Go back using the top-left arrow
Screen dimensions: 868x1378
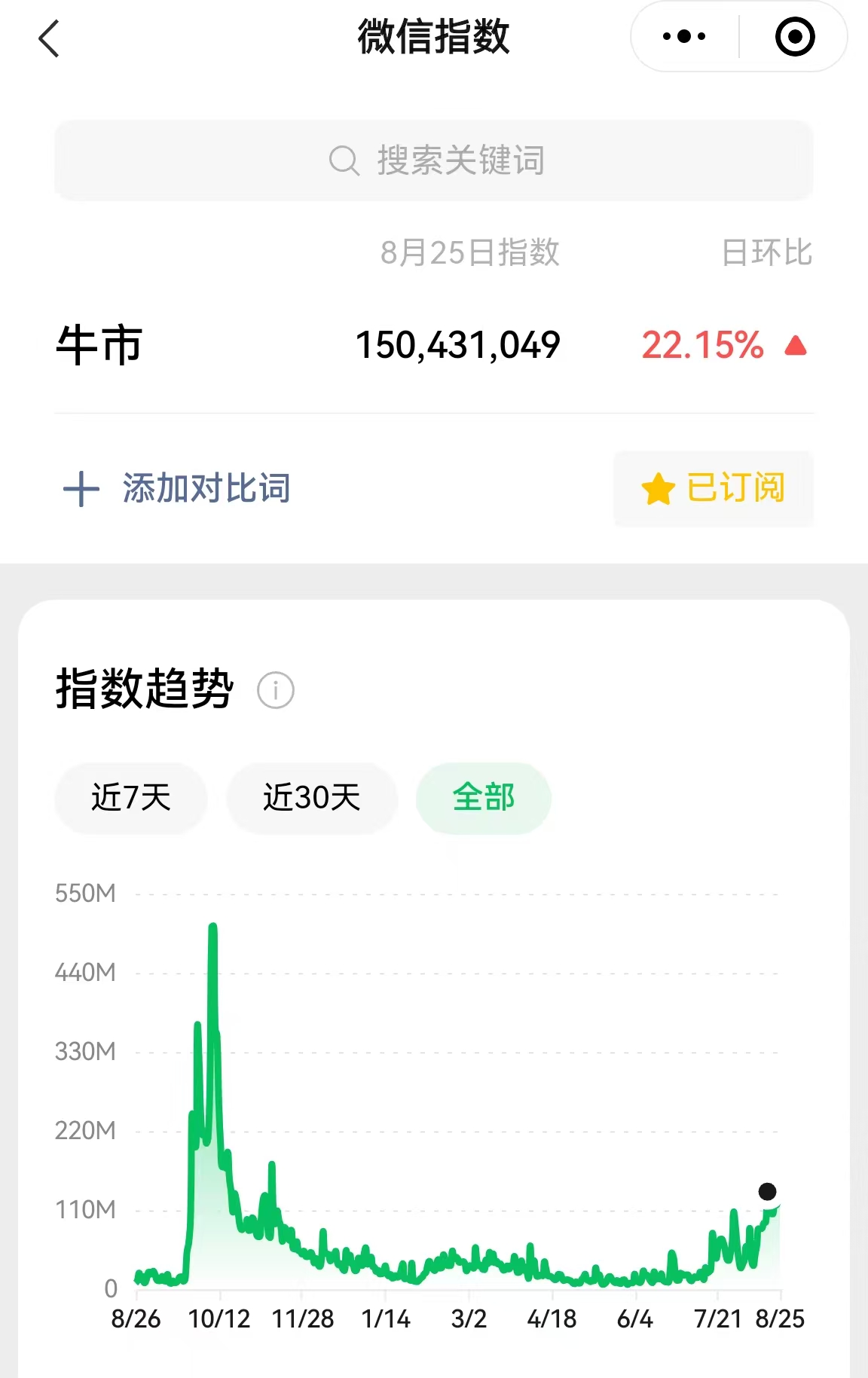click(x=49, y=38)
